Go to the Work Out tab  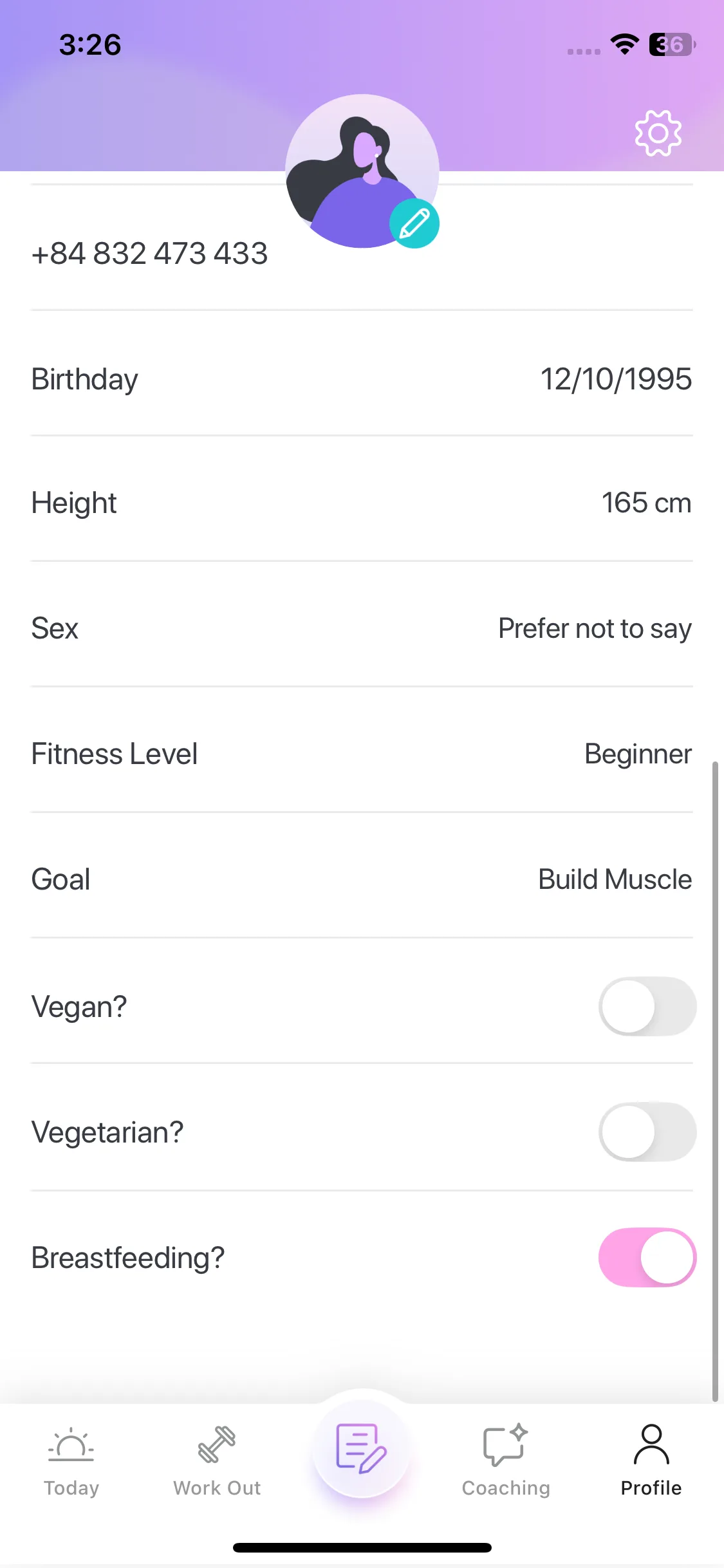tap(217, 1461)
